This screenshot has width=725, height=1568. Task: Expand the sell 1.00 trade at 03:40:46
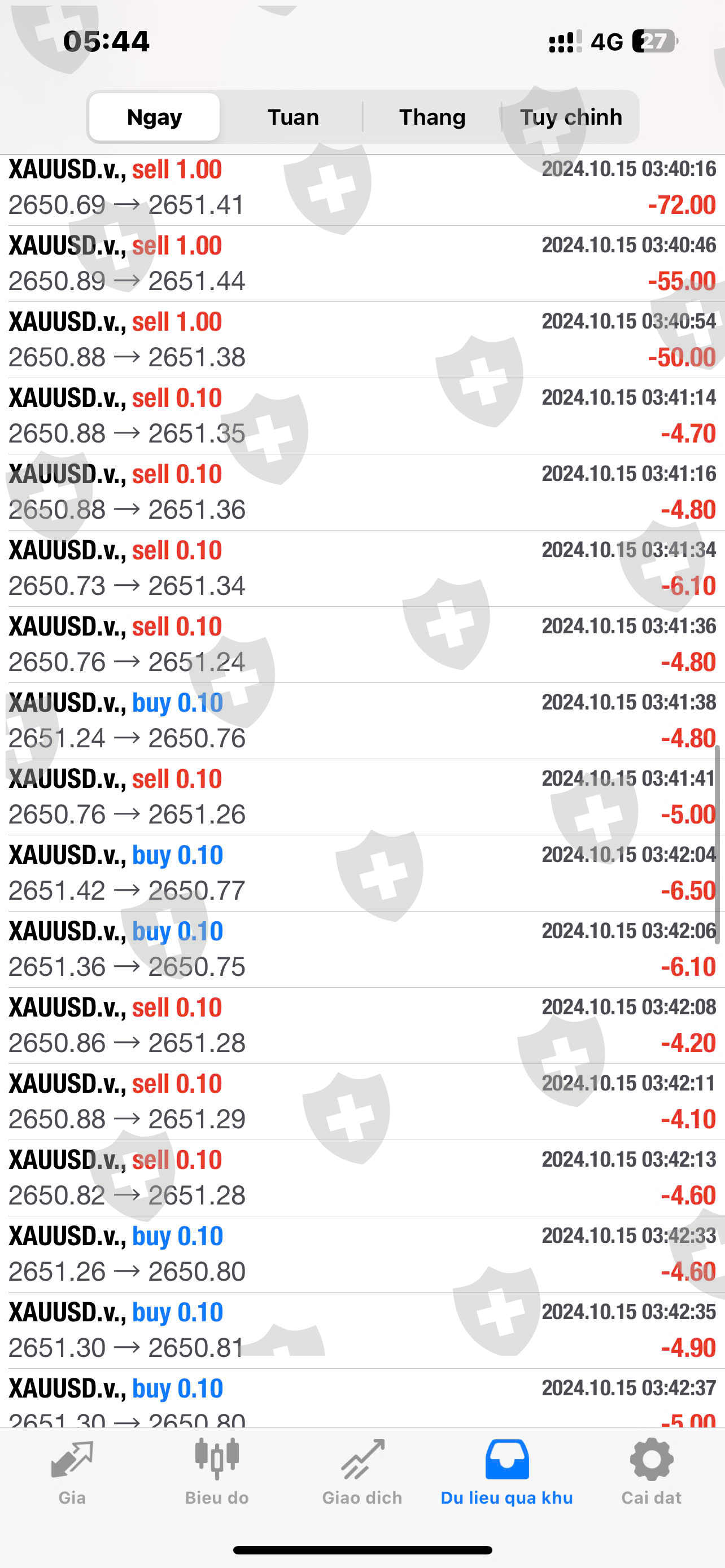(362, 264)
